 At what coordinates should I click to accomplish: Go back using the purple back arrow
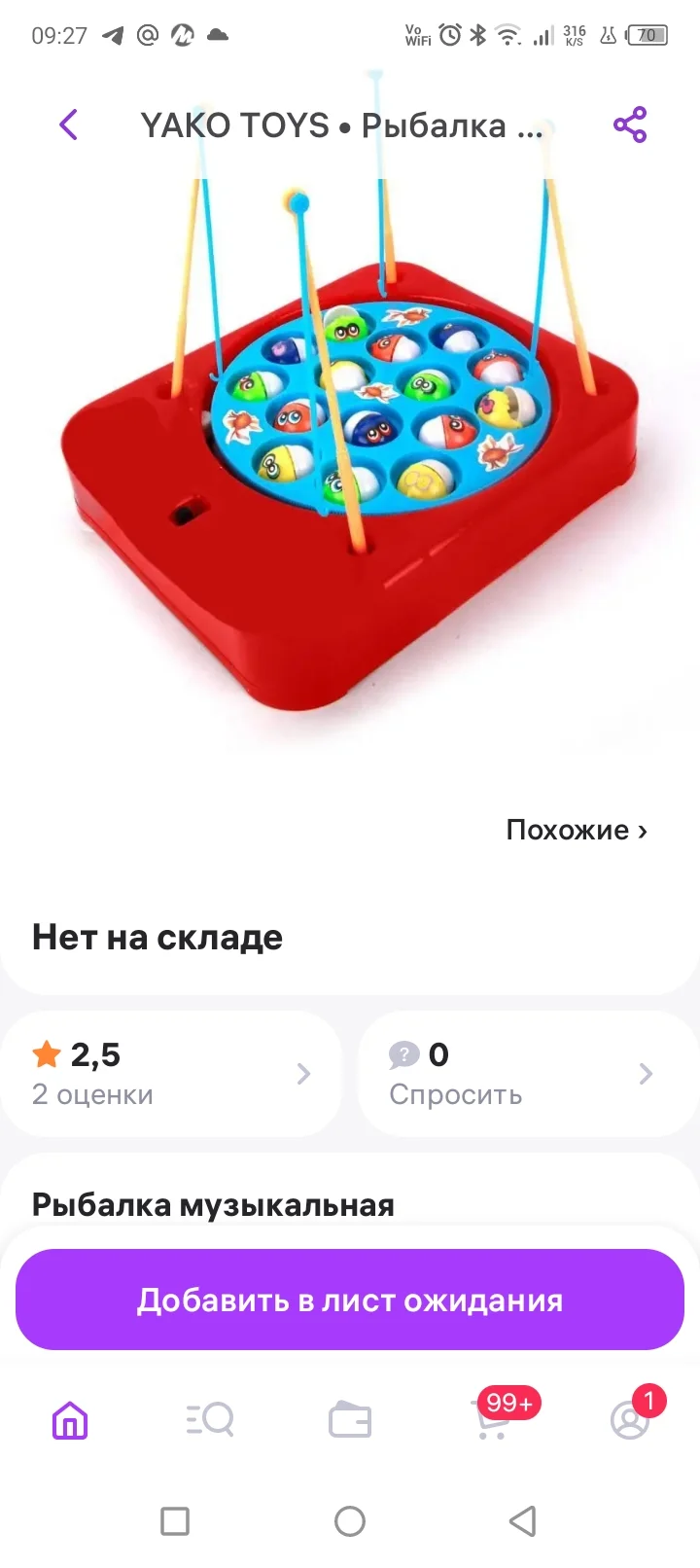pyautogui.click(x=67, y=125)
